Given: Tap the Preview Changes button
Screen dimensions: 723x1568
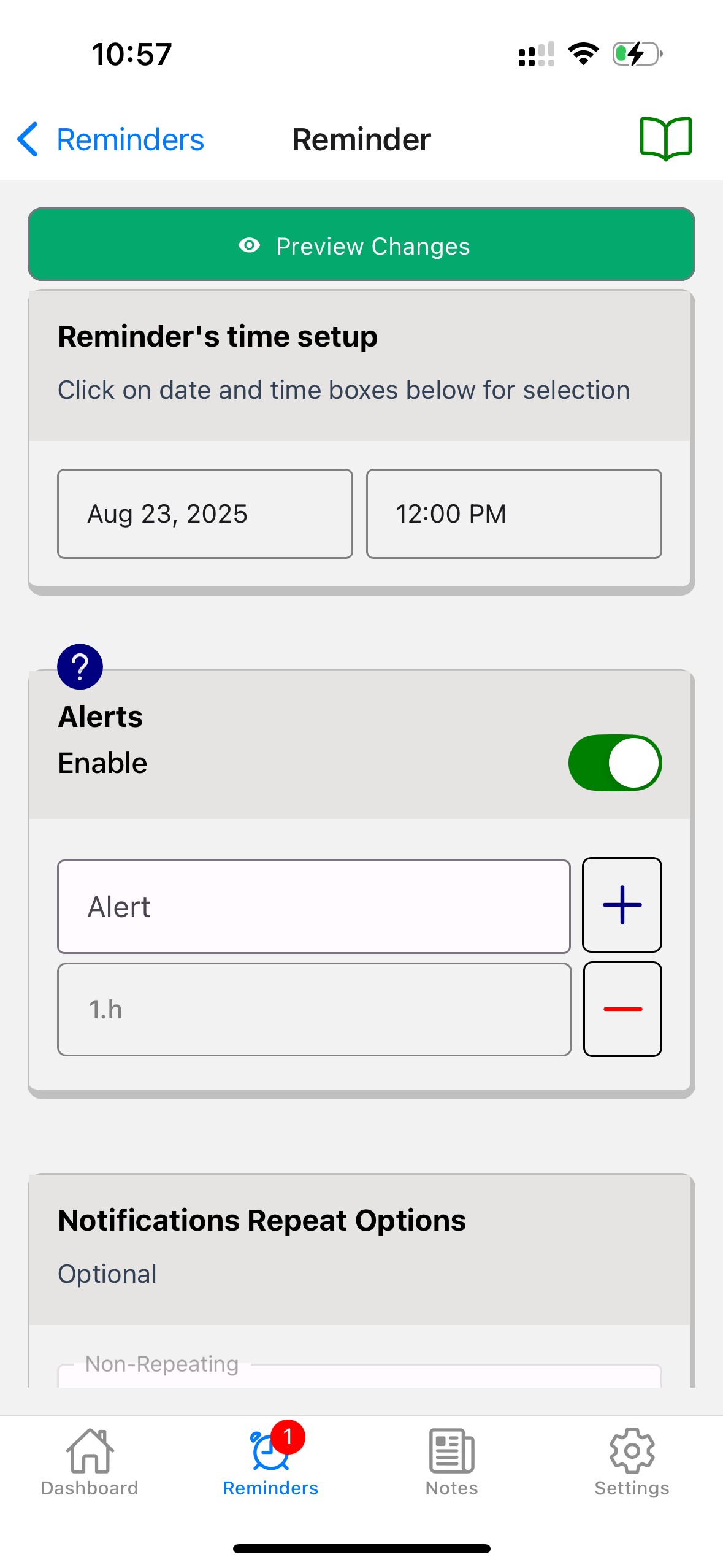Looking at the screenshot, I should pos(361,245).
